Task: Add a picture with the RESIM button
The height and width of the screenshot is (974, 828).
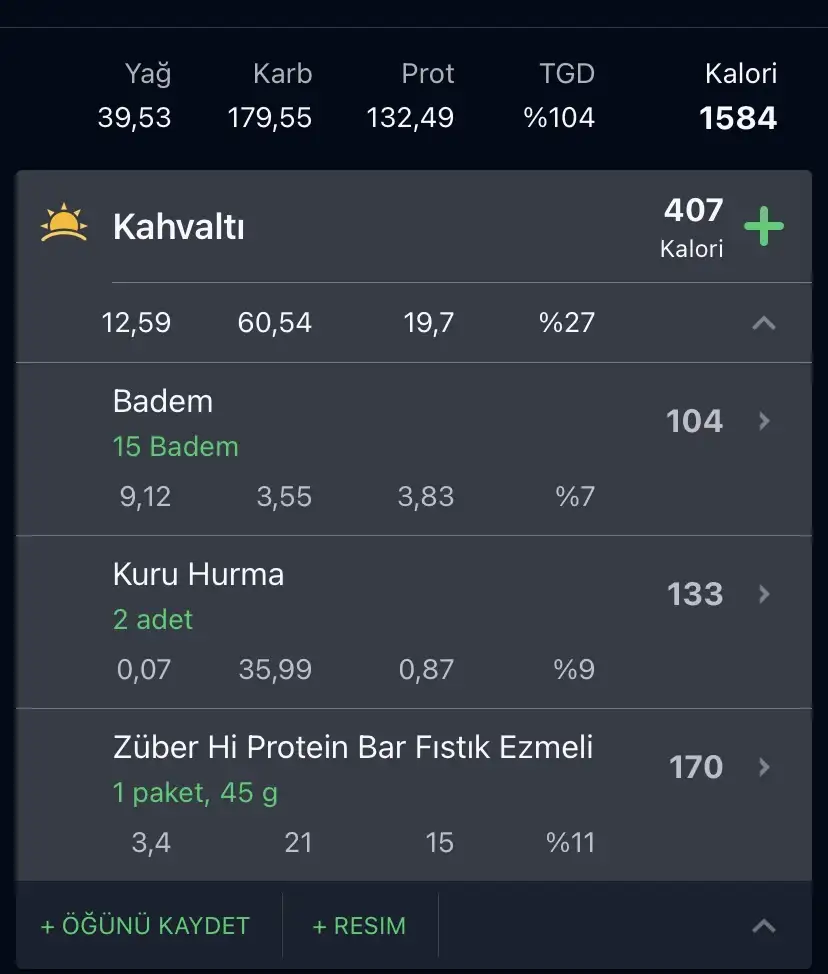Action: click(359, 926)
